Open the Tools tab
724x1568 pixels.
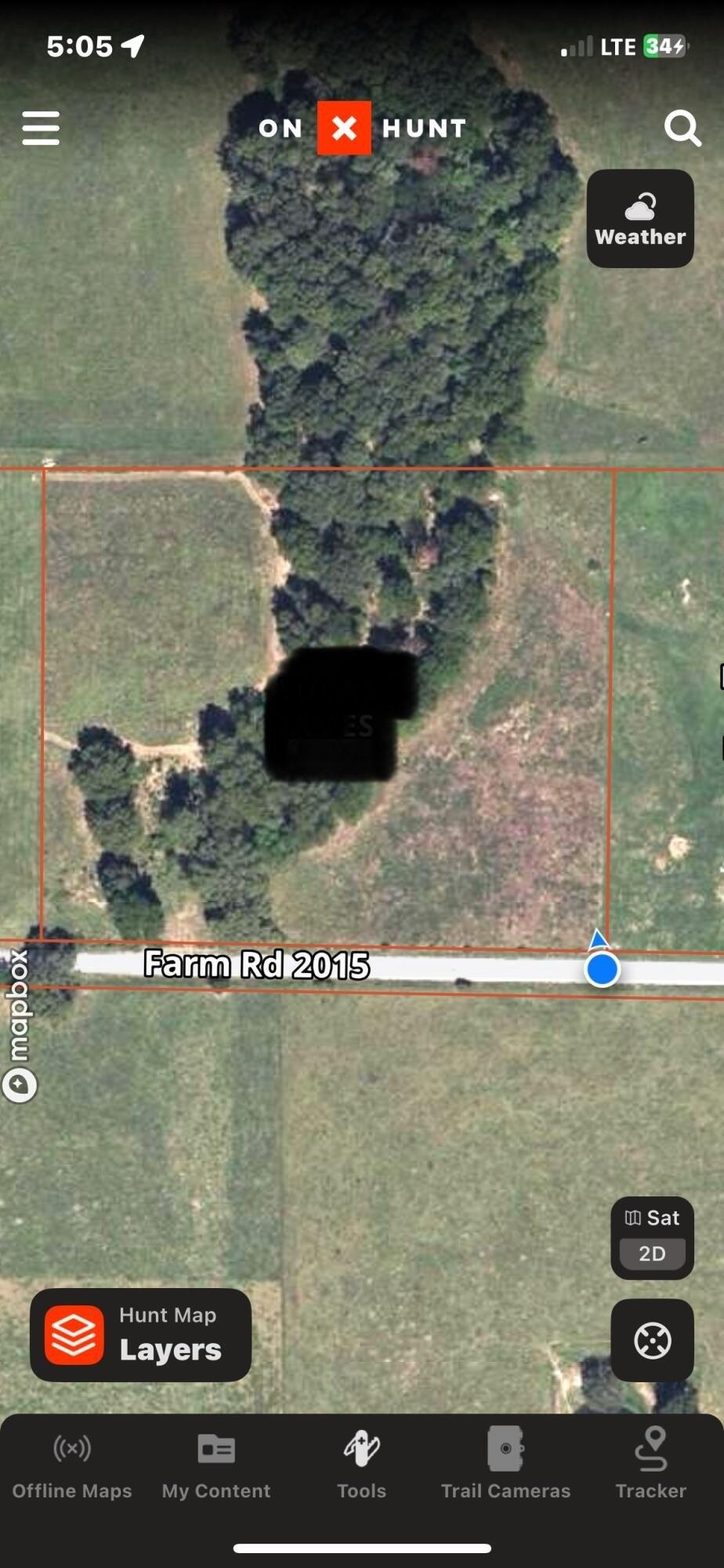pyautogui.click(x=361, y=1464)
